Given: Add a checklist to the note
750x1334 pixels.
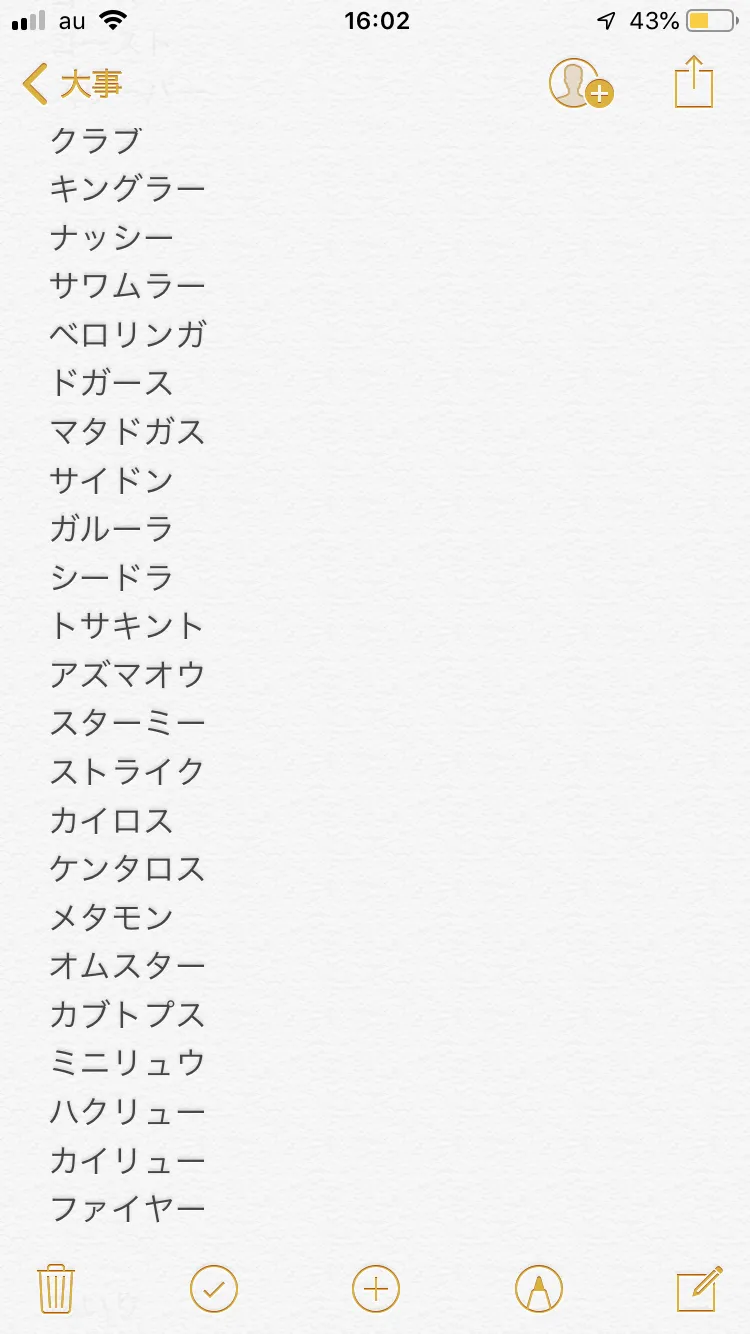Looking at the screenshot, I should point(214,1288).
